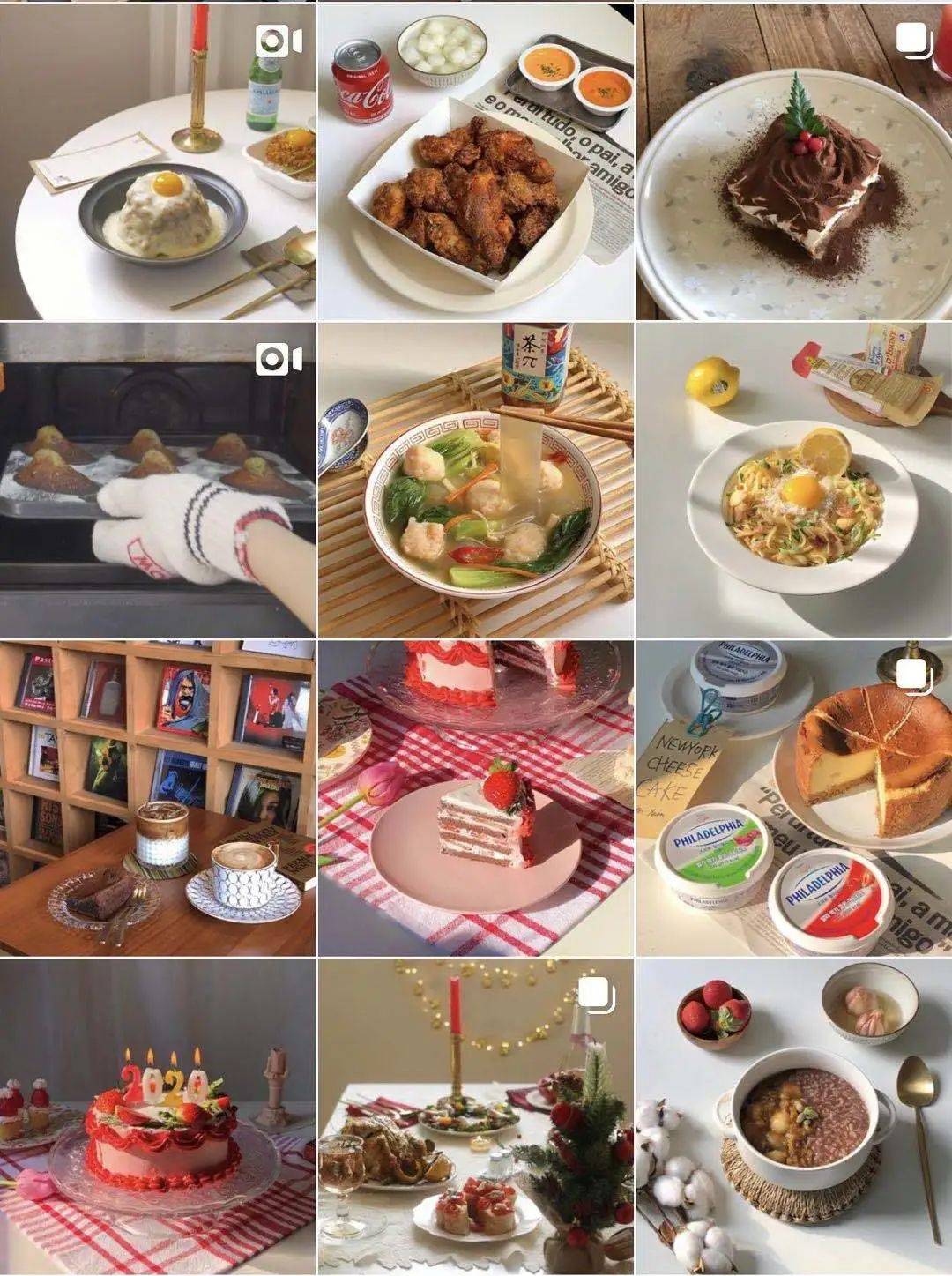Viewport: 952px width, 1276px height.
Task: Open the lemon pasta with egg yolk post
Action: click(794, 480)
